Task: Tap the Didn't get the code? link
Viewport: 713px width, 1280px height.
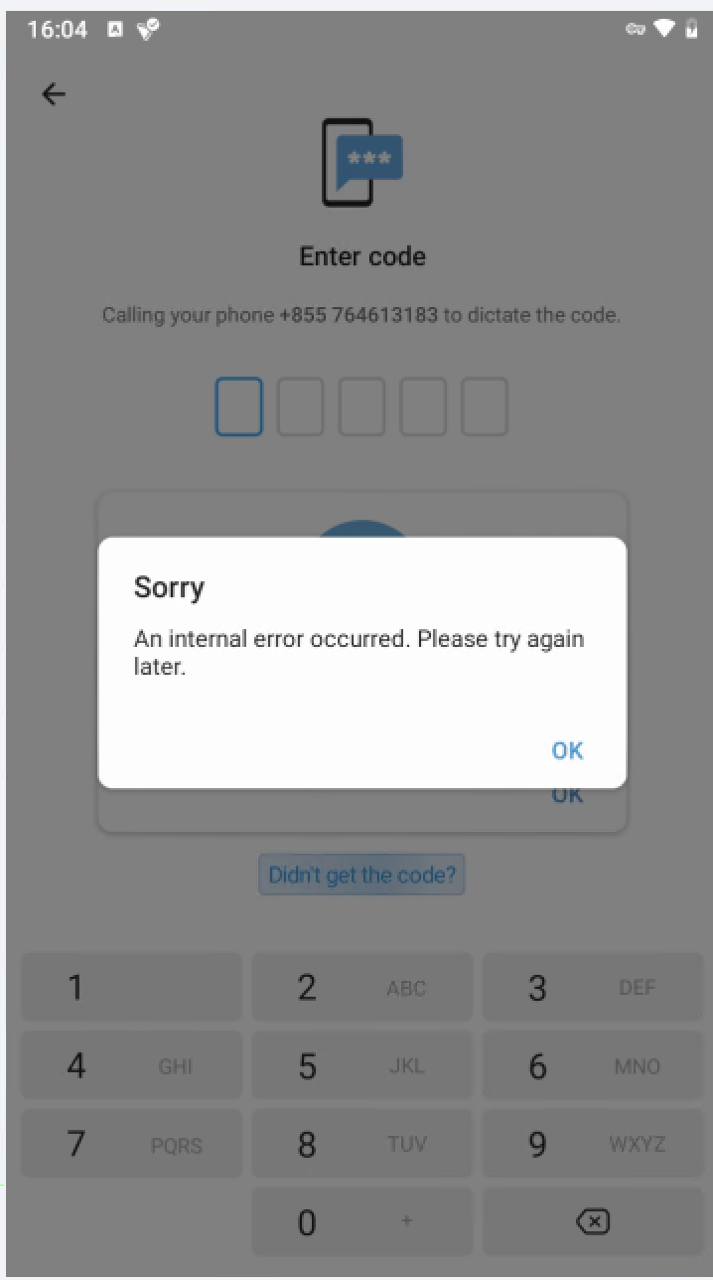Action: point(362,875)
